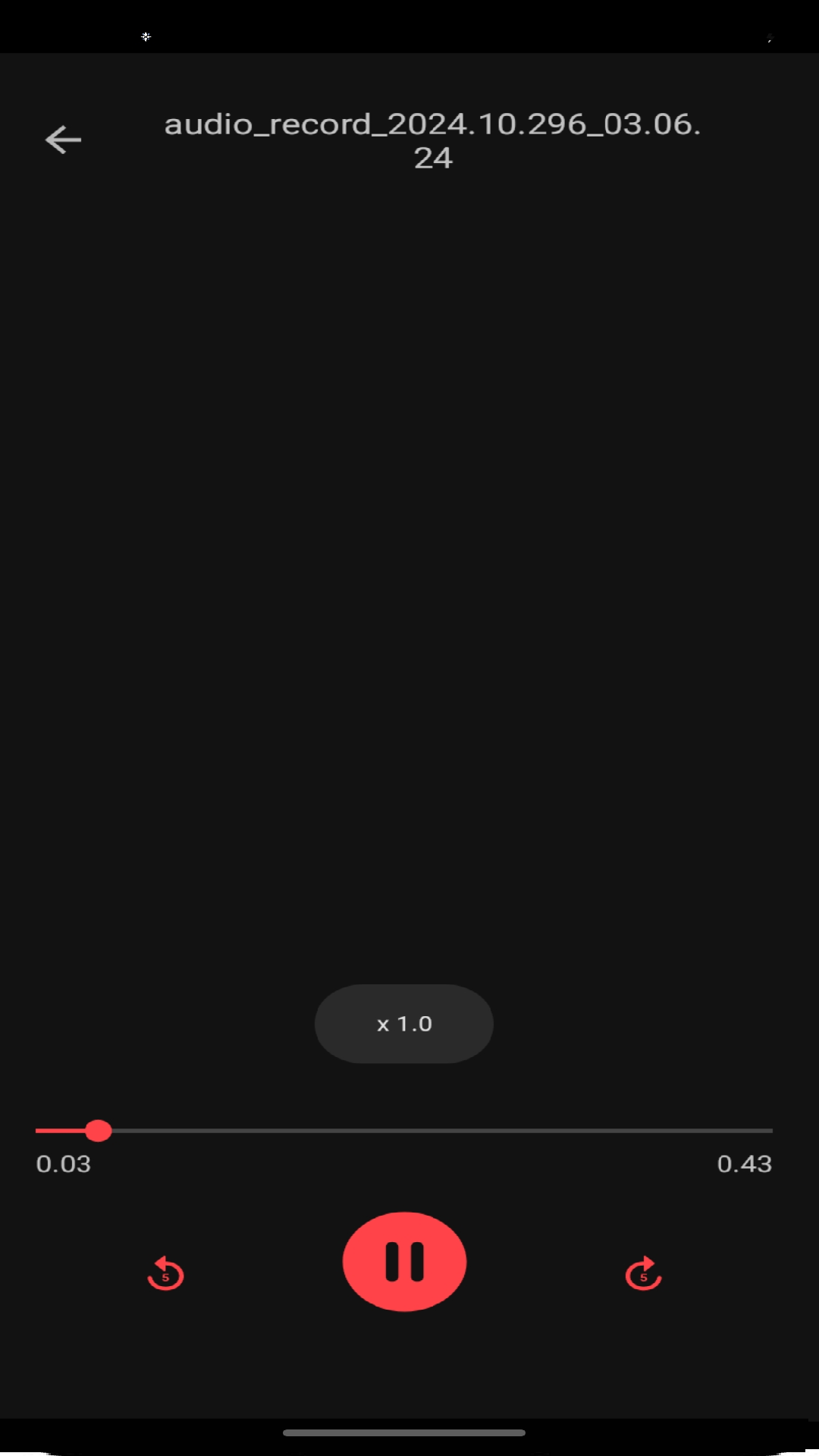Return to recordings list via back icon
The image size is (819, 1456).
(x=63, y=140)
